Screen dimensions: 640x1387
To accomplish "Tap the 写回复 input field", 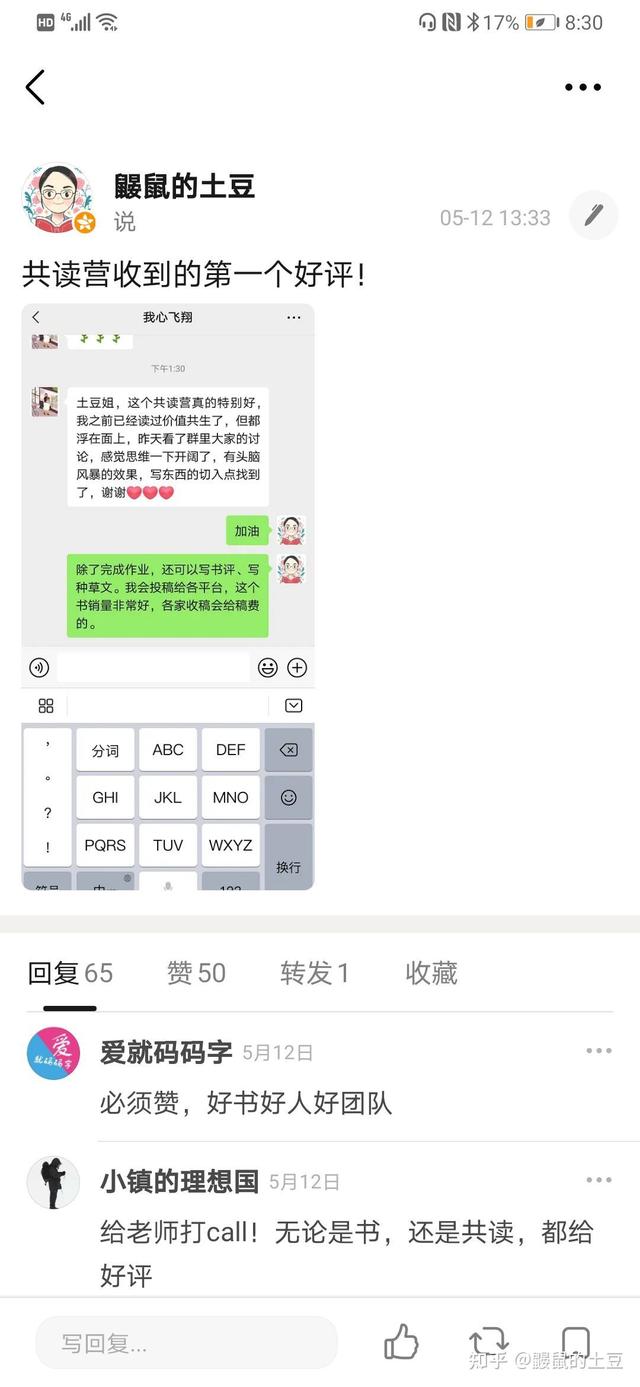I will [186, 1344].
